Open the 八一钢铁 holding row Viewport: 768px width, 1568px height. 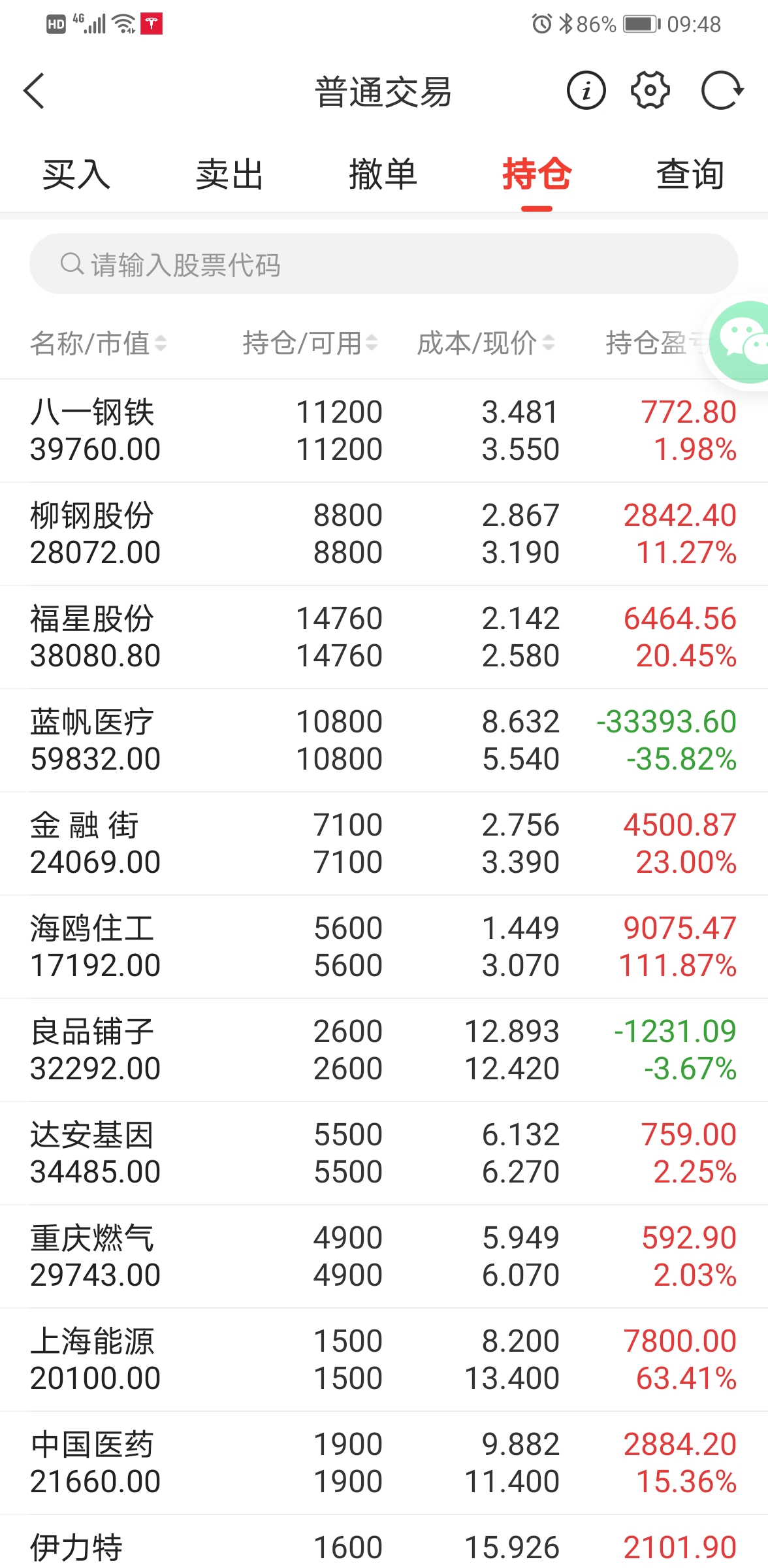(383, 431)
